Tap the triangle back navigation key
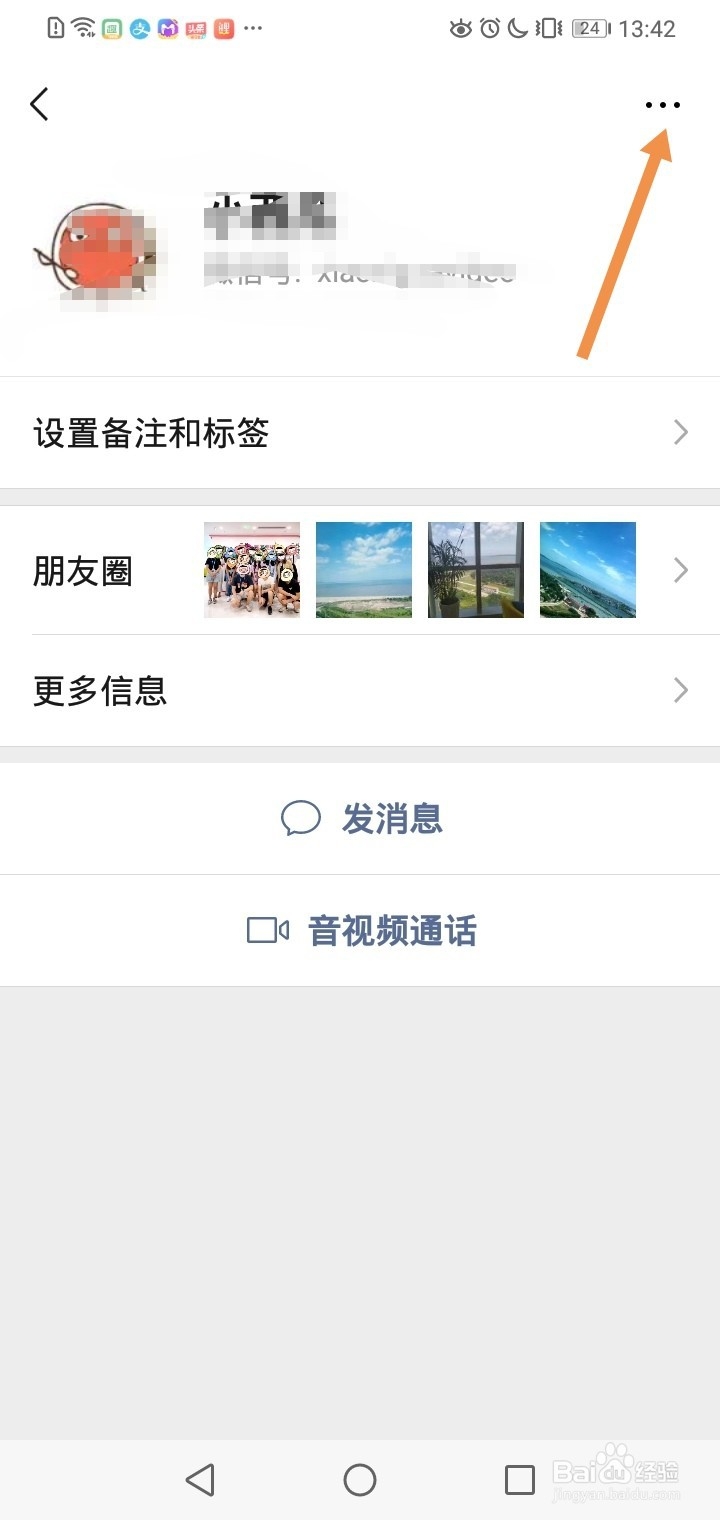 [201, 1479]
